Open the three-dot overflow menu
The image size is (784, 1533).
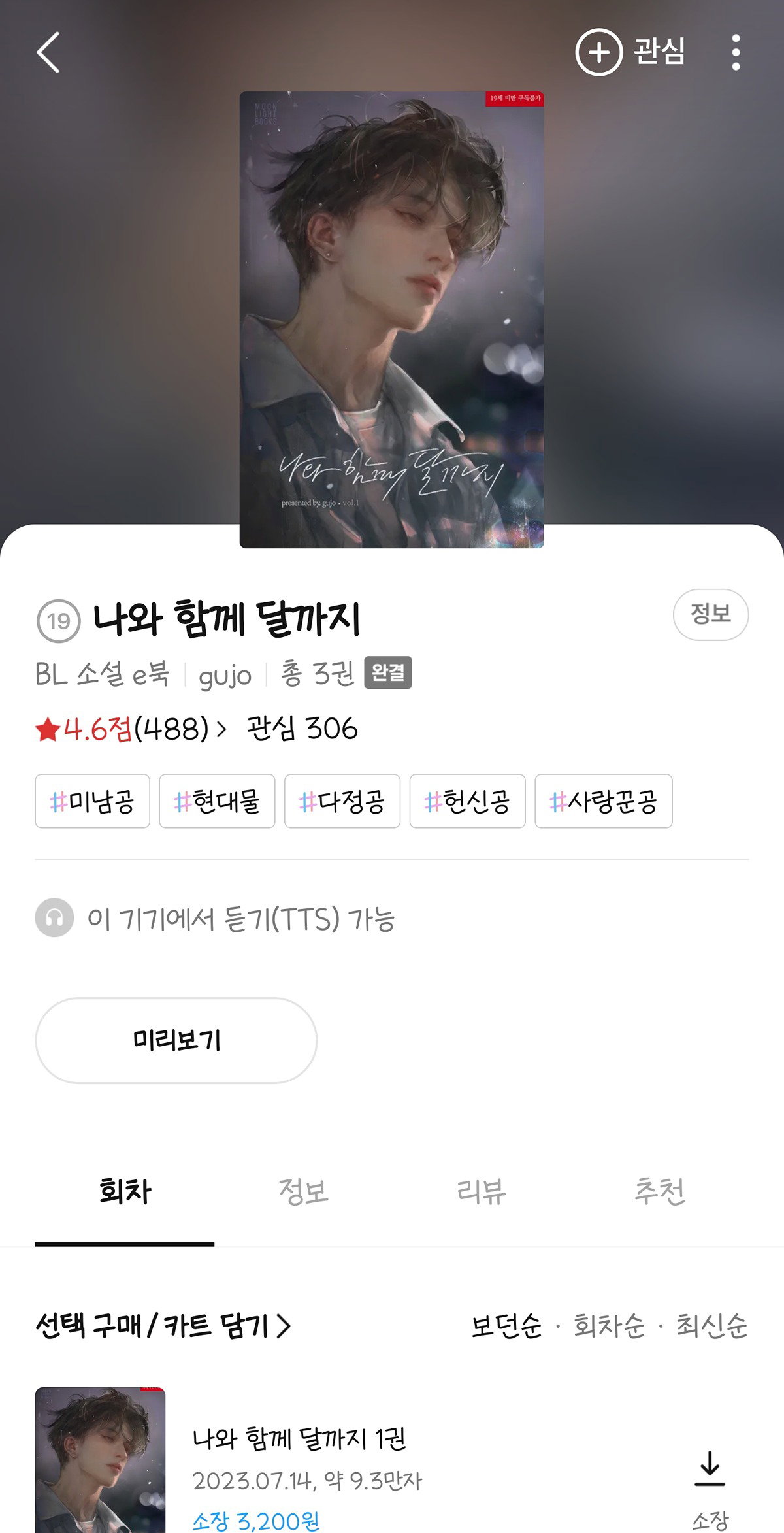(736, 52)
